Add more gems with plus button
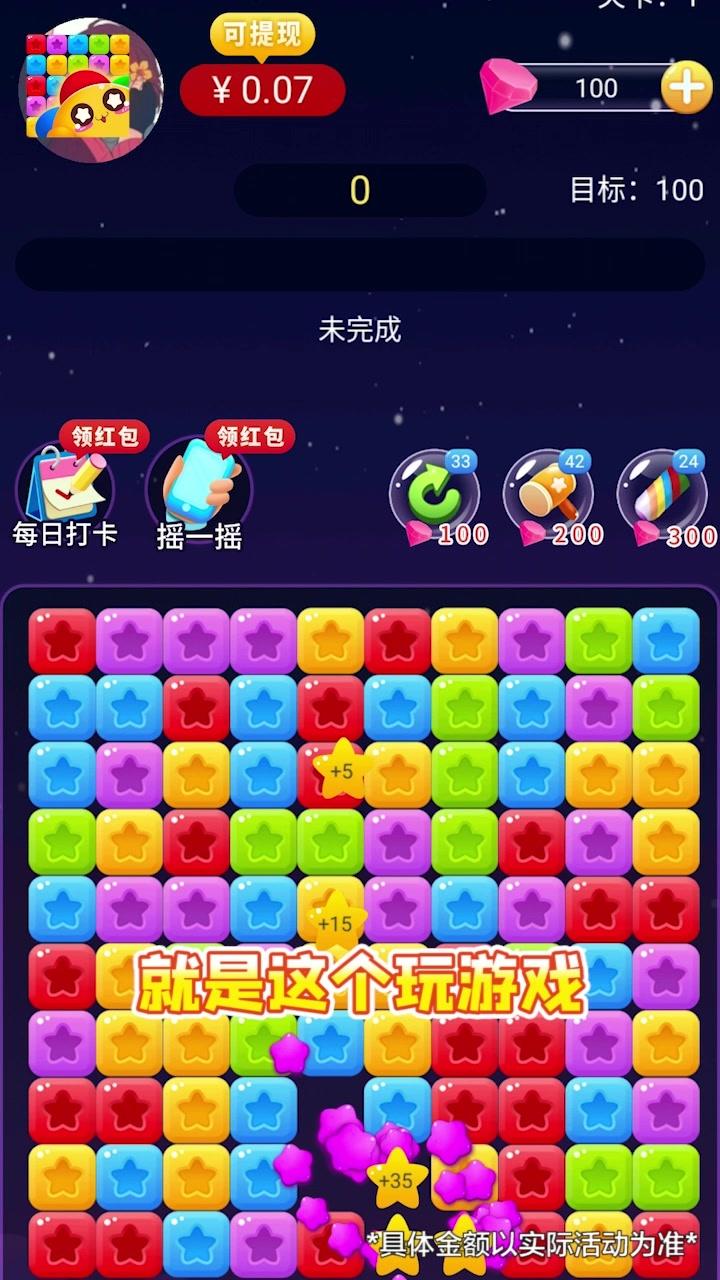The height and width of the screenshot is (1280, 720). coord(686,88)
